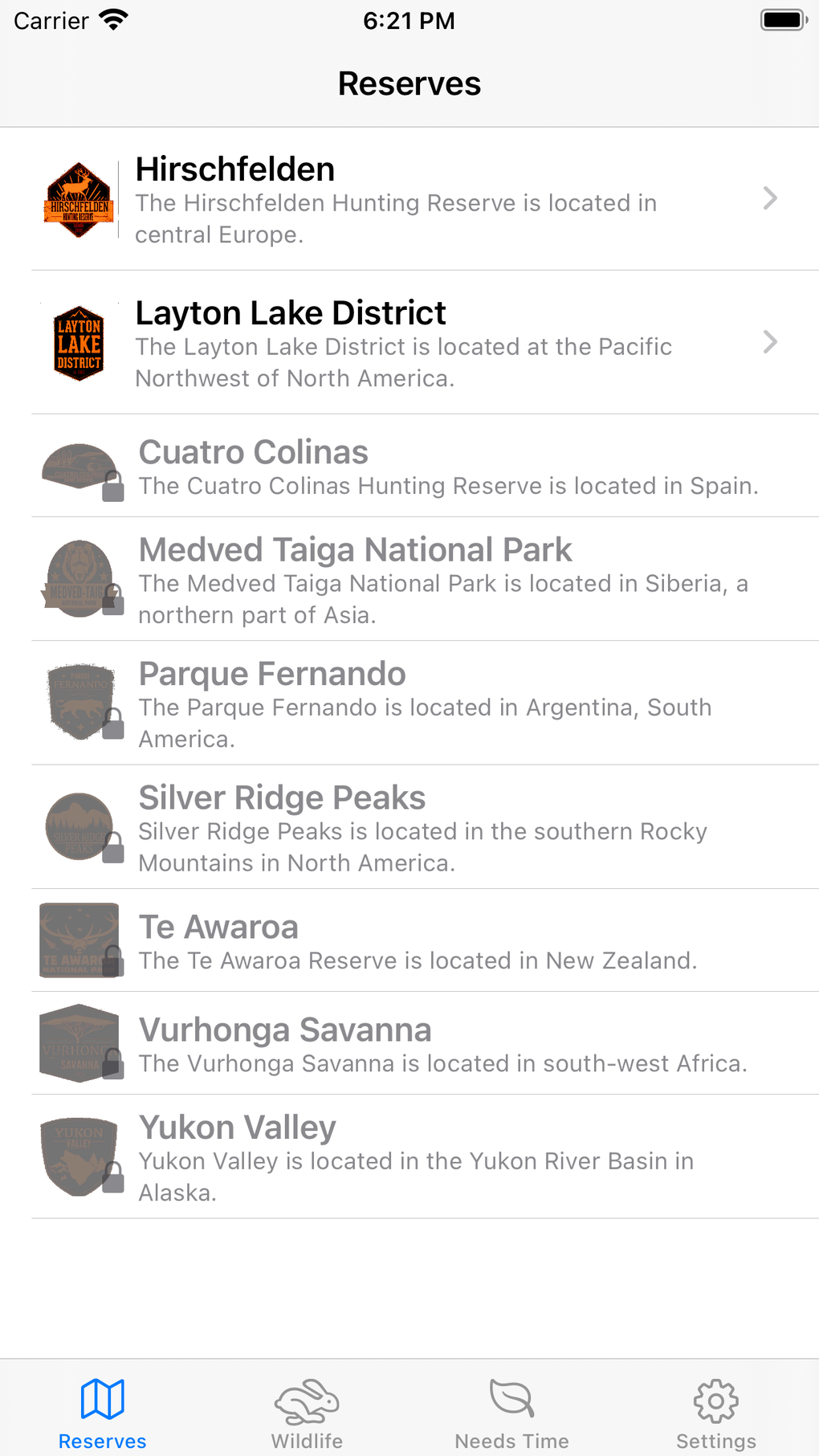Open Layton Lake District using the chevron
This screenshot has height=1456, width=819.
770,342
